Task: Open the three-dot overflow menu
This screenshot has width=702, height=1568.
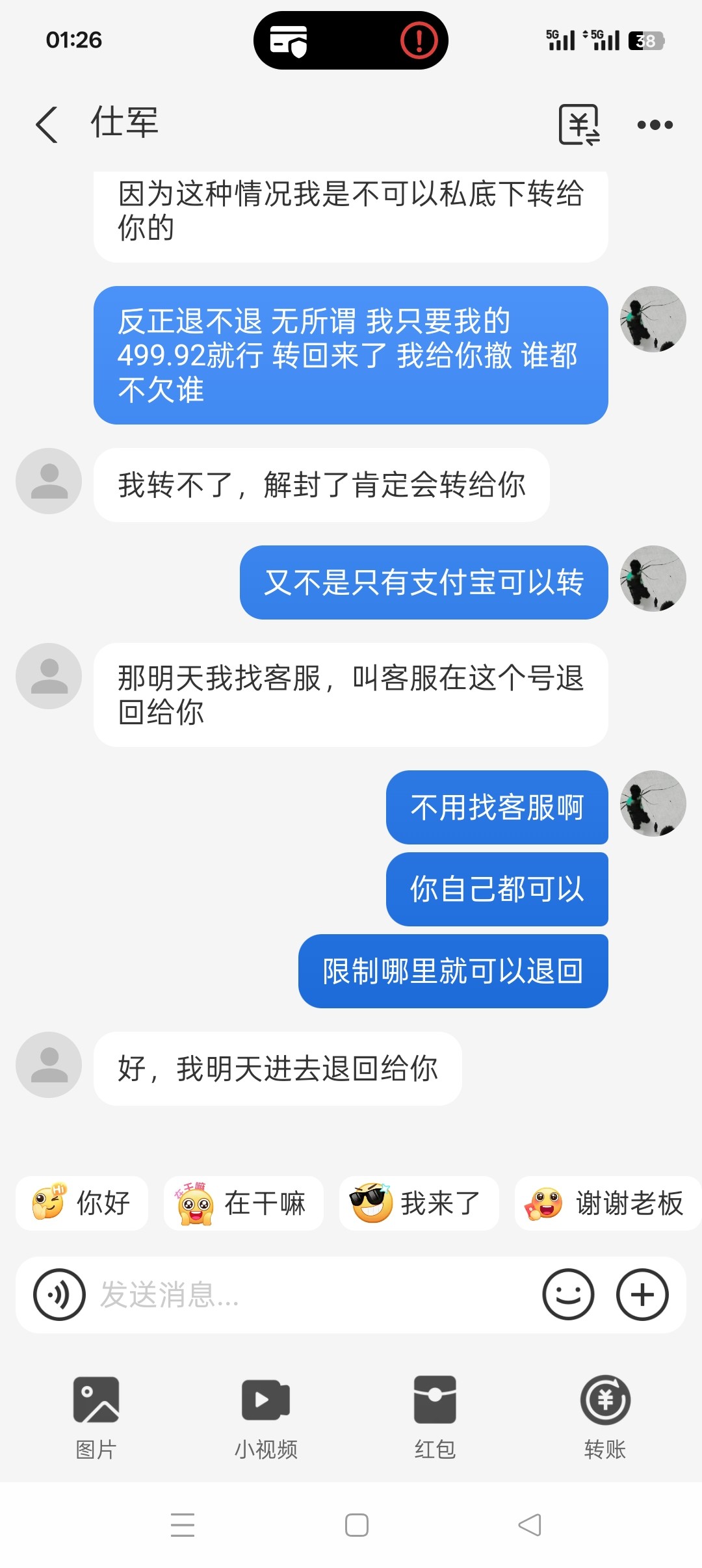Action: click(655, 125)
